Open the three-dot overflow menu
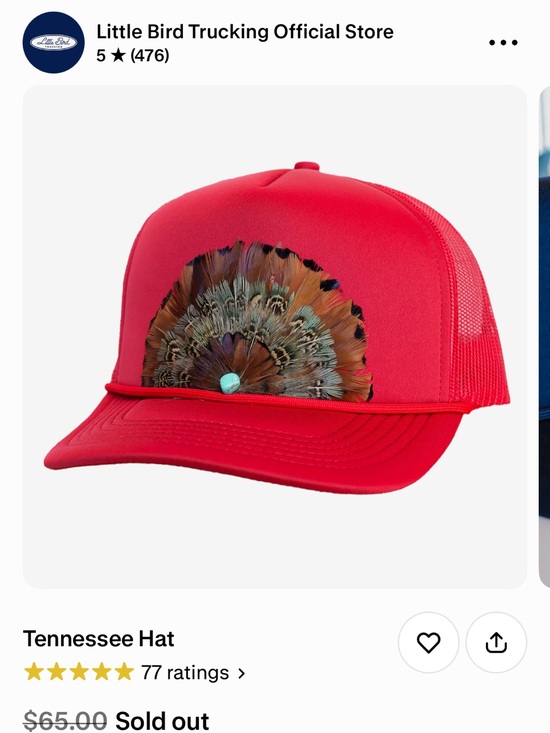Screen dimensions: 550x733 pos(503,43)
